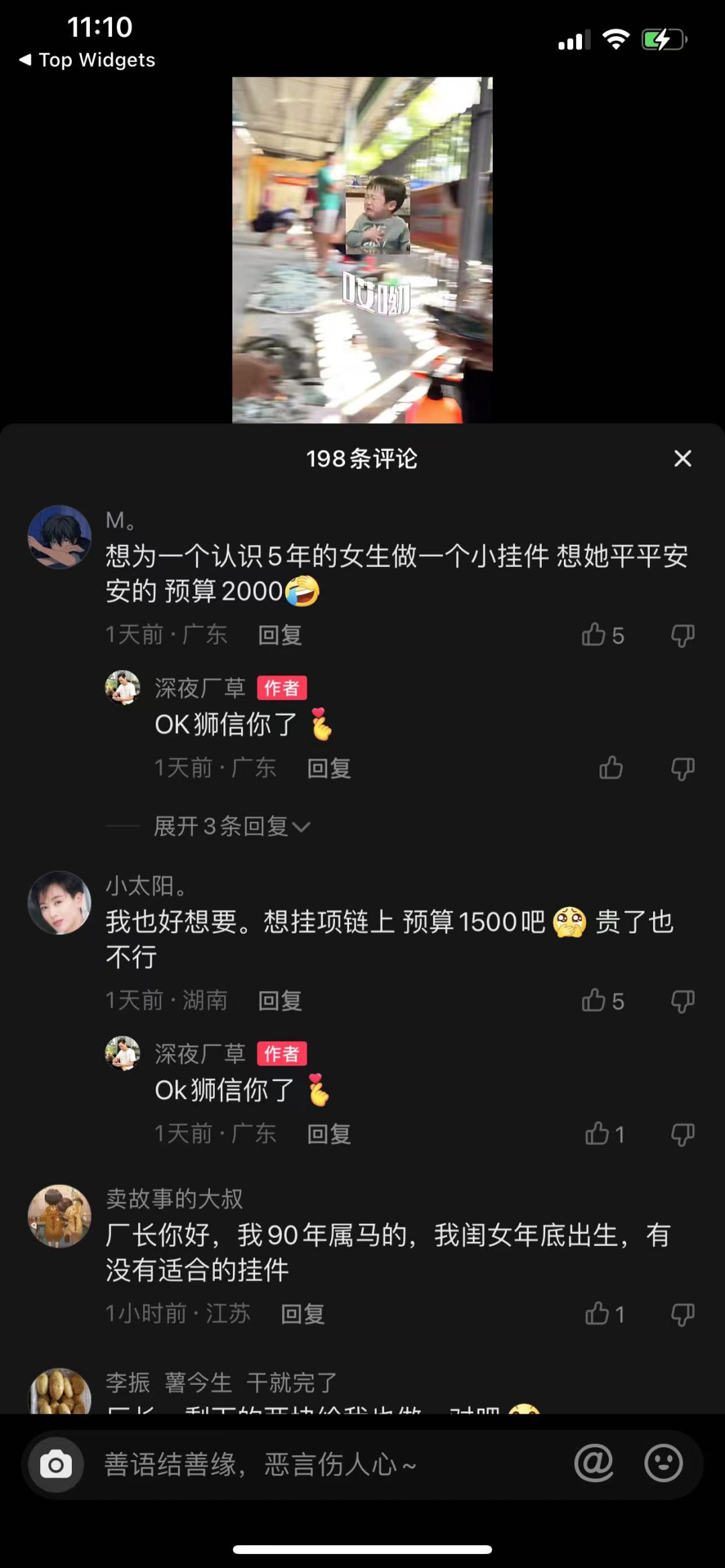
Task: Open the emoji picker
Action: point(663,1463)
